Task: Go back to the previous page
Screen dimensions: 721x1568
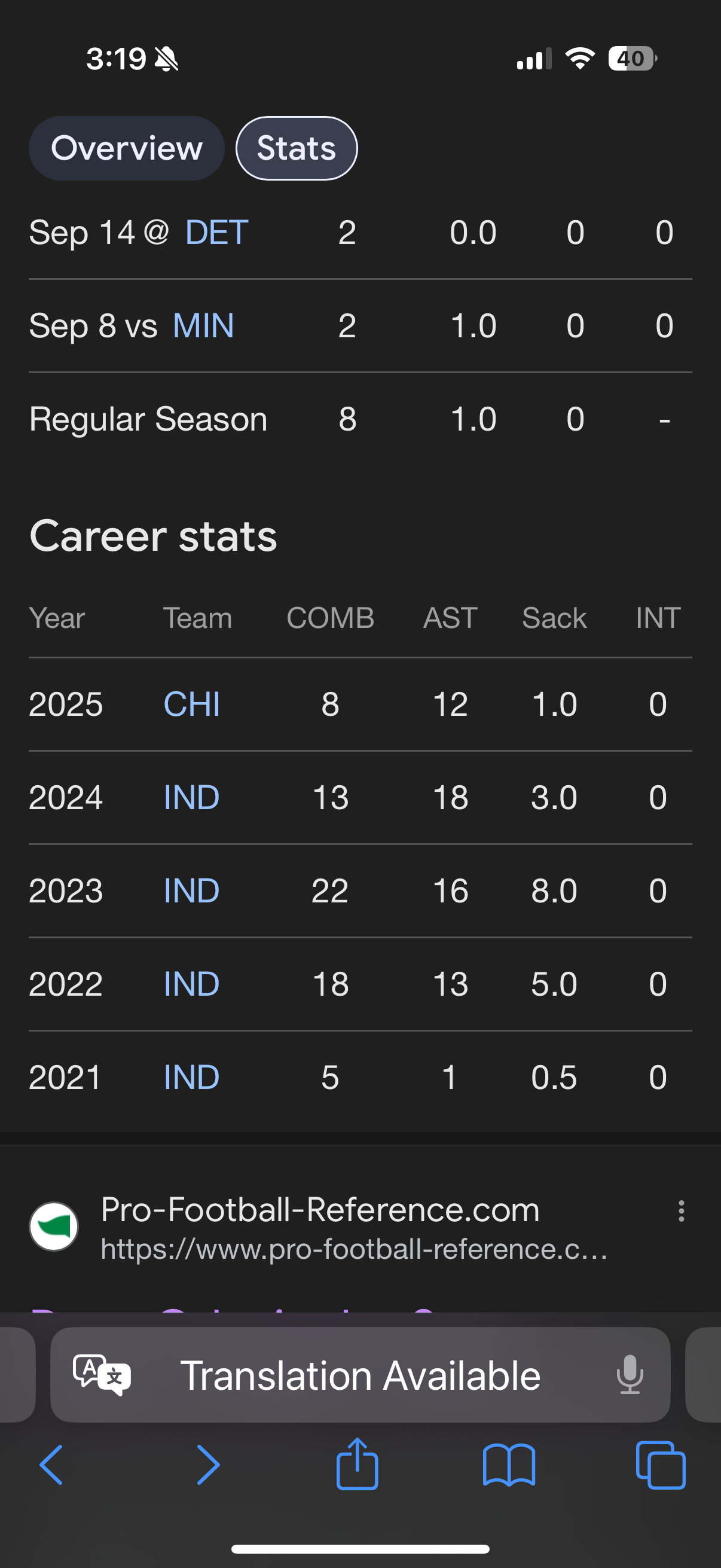Action: click(x=51, y=1465)
